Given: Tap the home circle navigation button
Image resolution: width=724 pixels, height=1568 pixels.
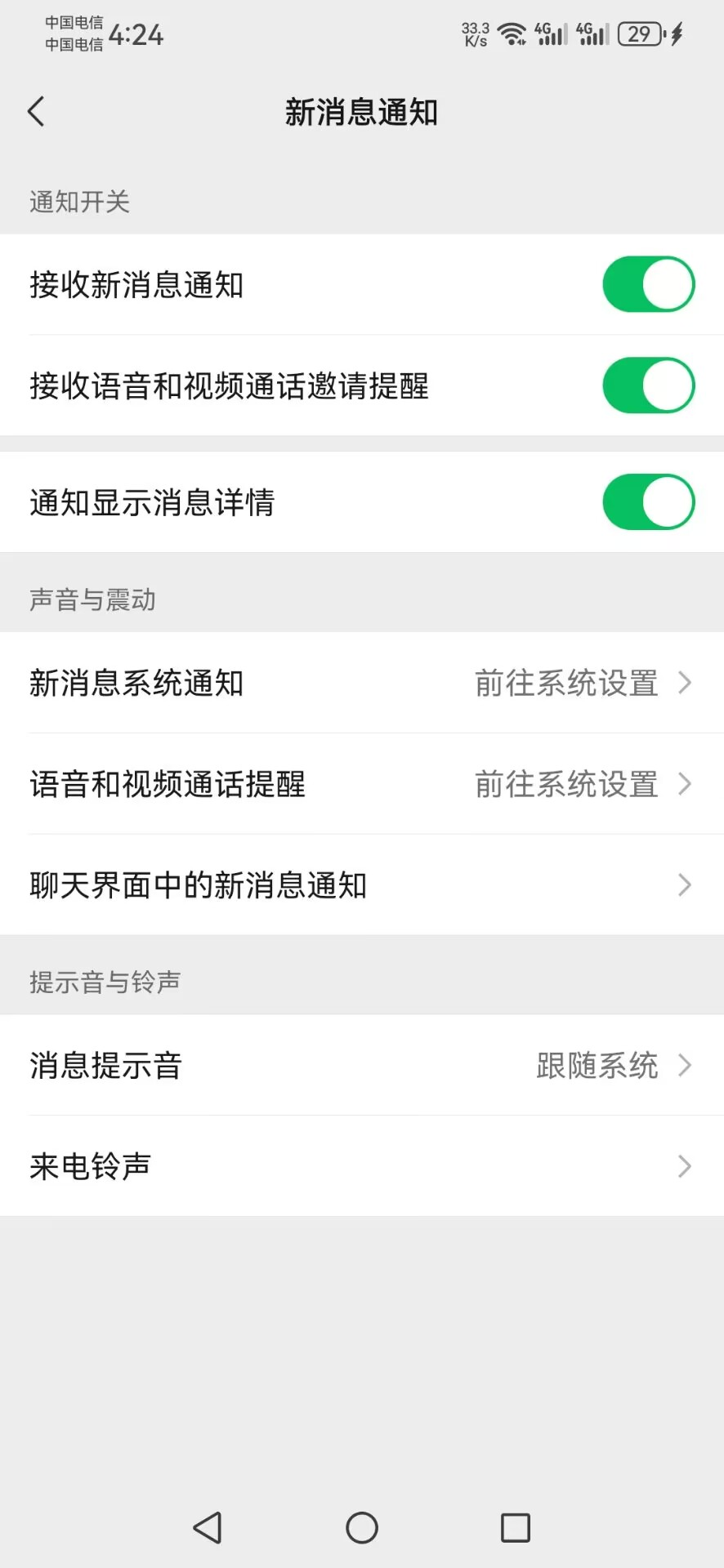Looking at the screenshot, I should tap(362, 1528).
